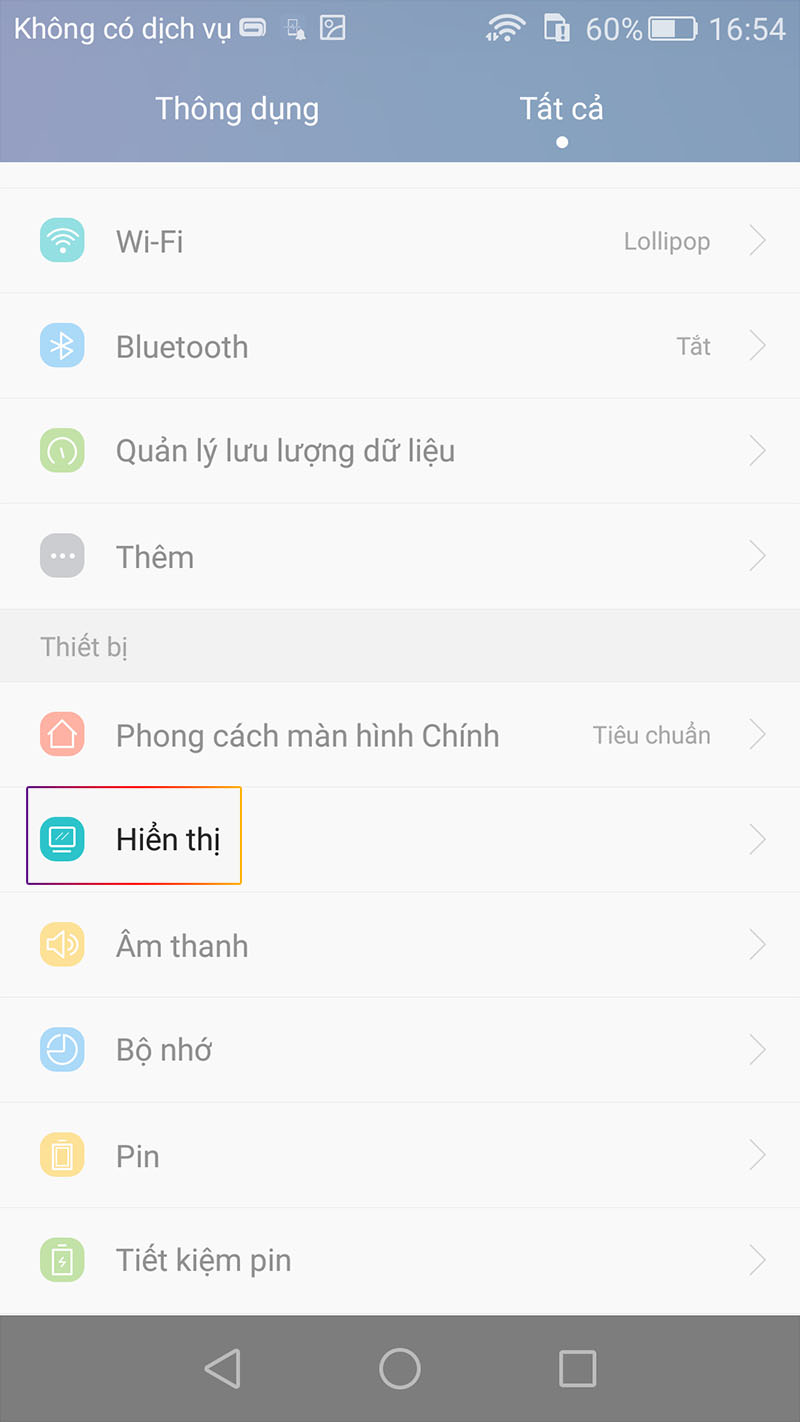Expand the Wi-Fi Lollipop entry chevron

[x=758, y=240]
